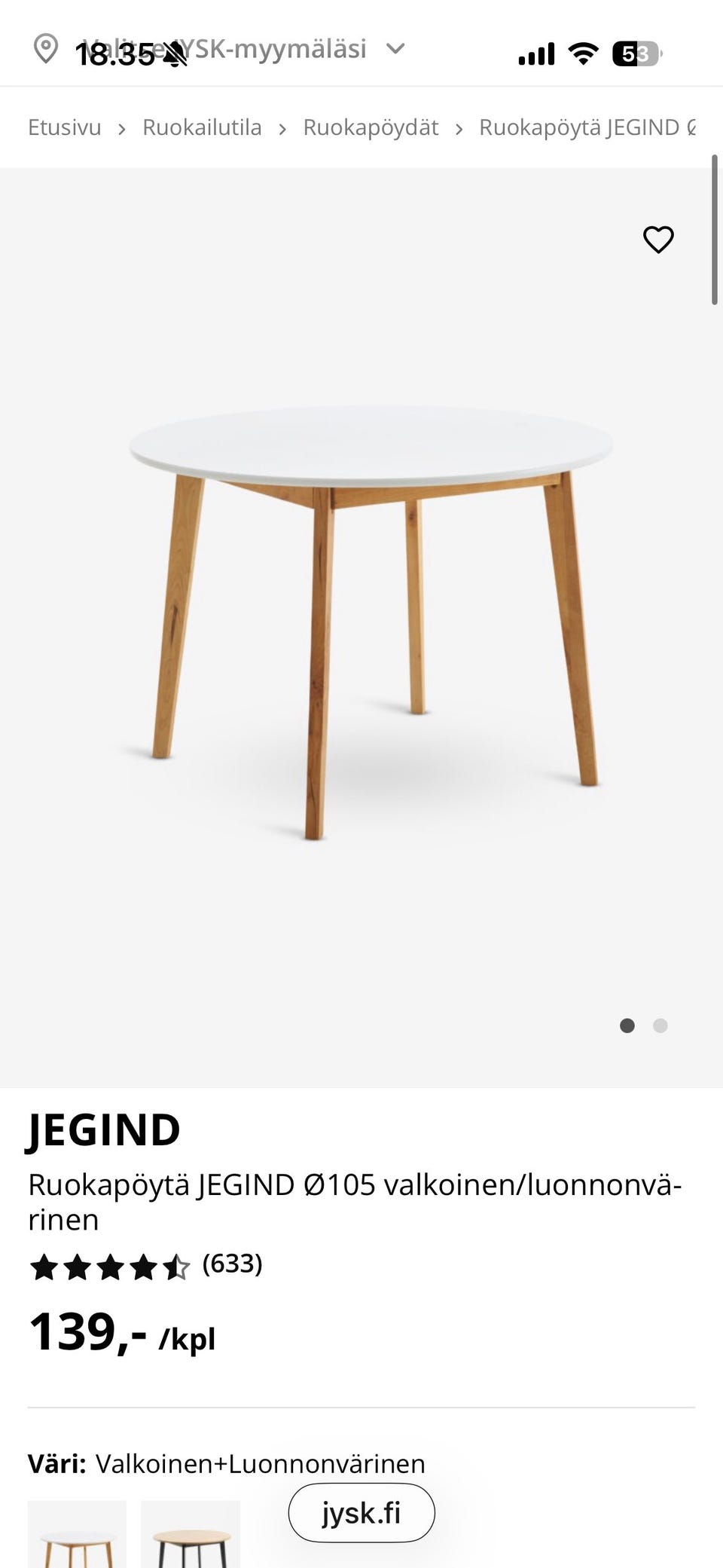Image resolution: width=723 pixels, height=1568 pixels.
Task: Select the natural top black legs variant
Action: [x=191, y=1534]
